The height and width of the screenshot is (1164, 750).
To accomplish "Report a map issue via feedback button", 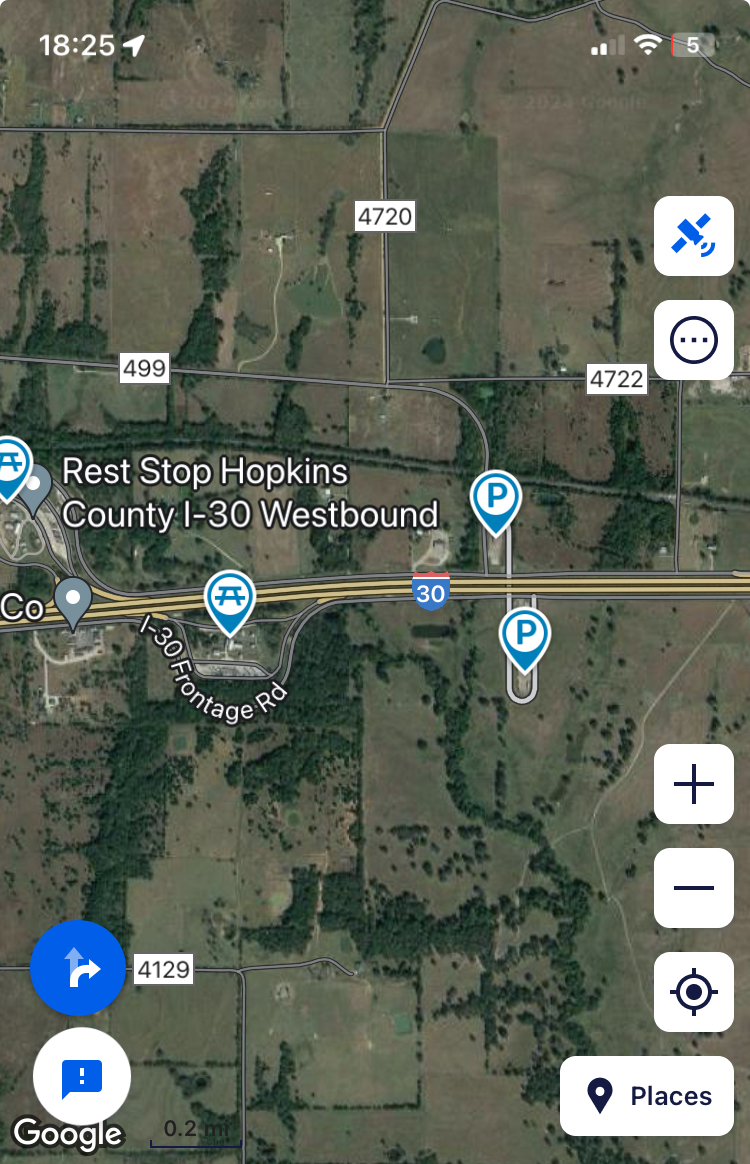I will (x=82, y=1076).
